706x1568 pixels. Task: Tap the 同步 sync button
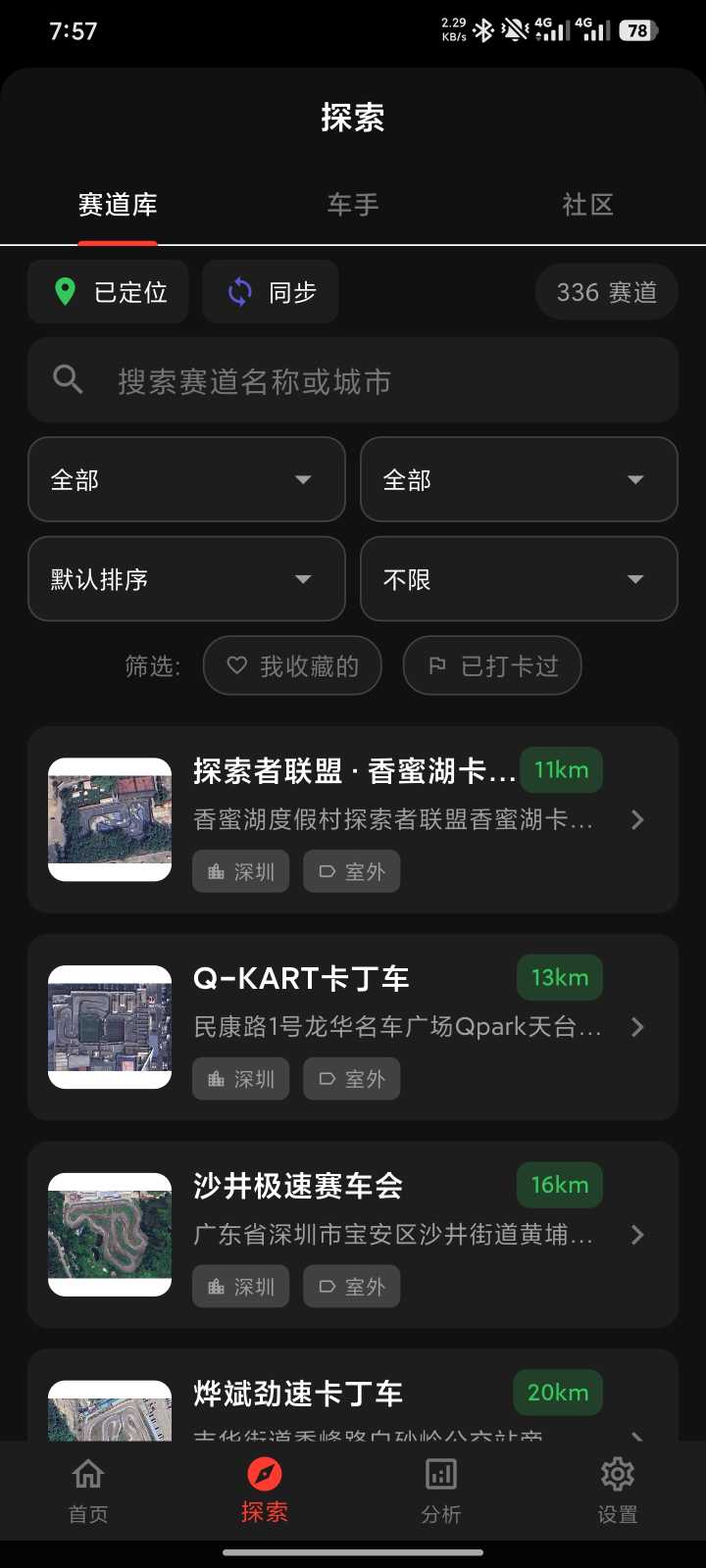click(270, 291)
